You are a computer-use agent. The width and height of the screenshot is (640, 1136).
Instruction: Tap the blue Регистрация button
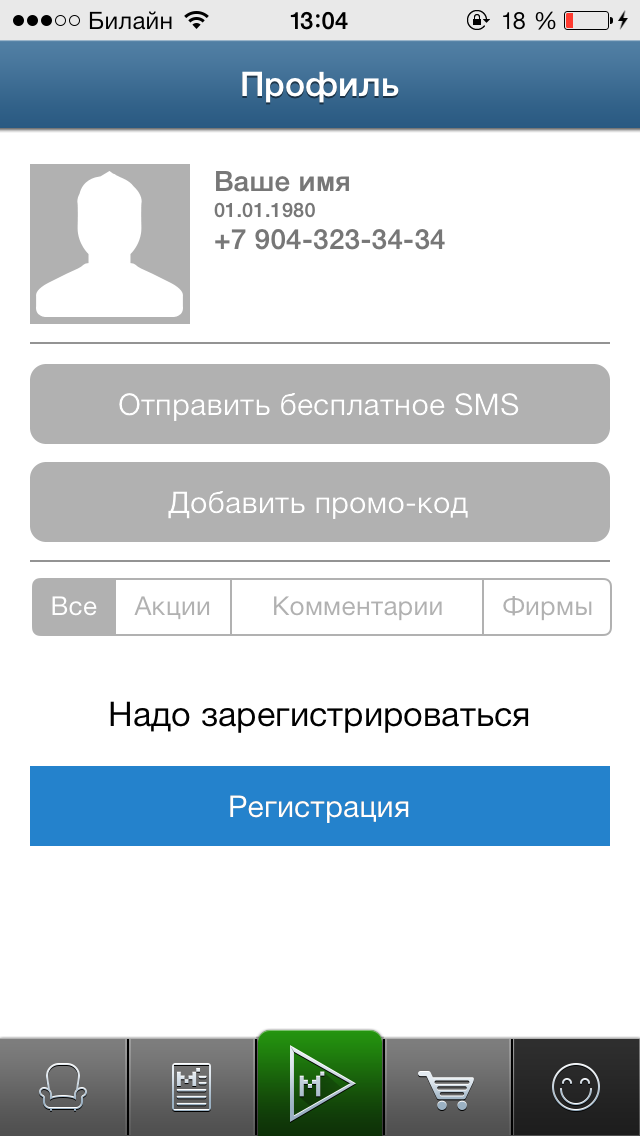[320, 806]
